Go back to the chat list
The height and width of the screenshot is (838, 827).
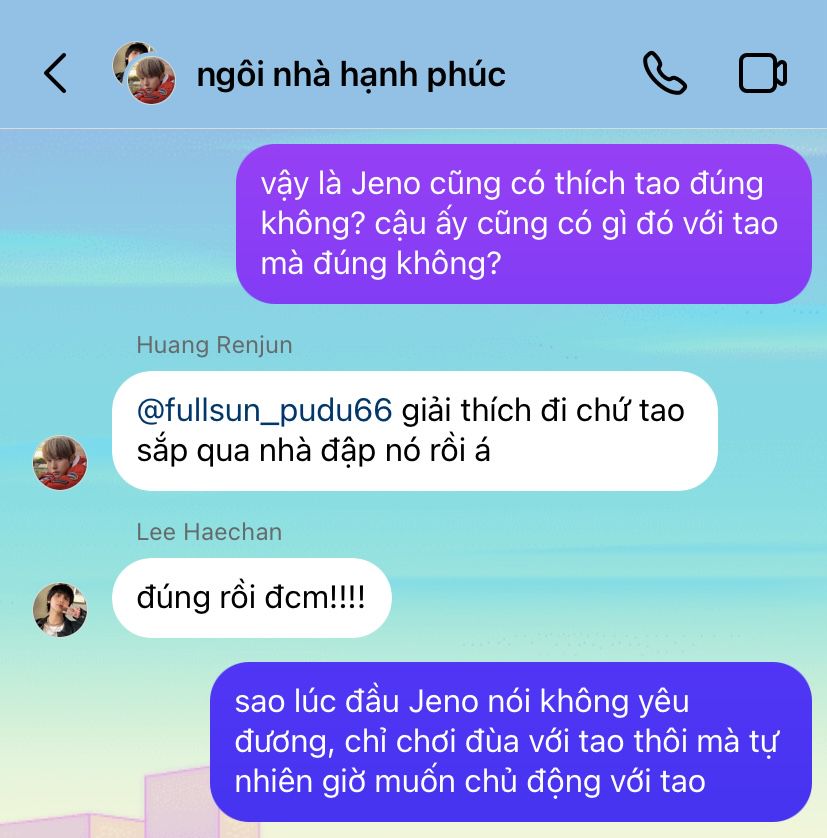(56, 74)
